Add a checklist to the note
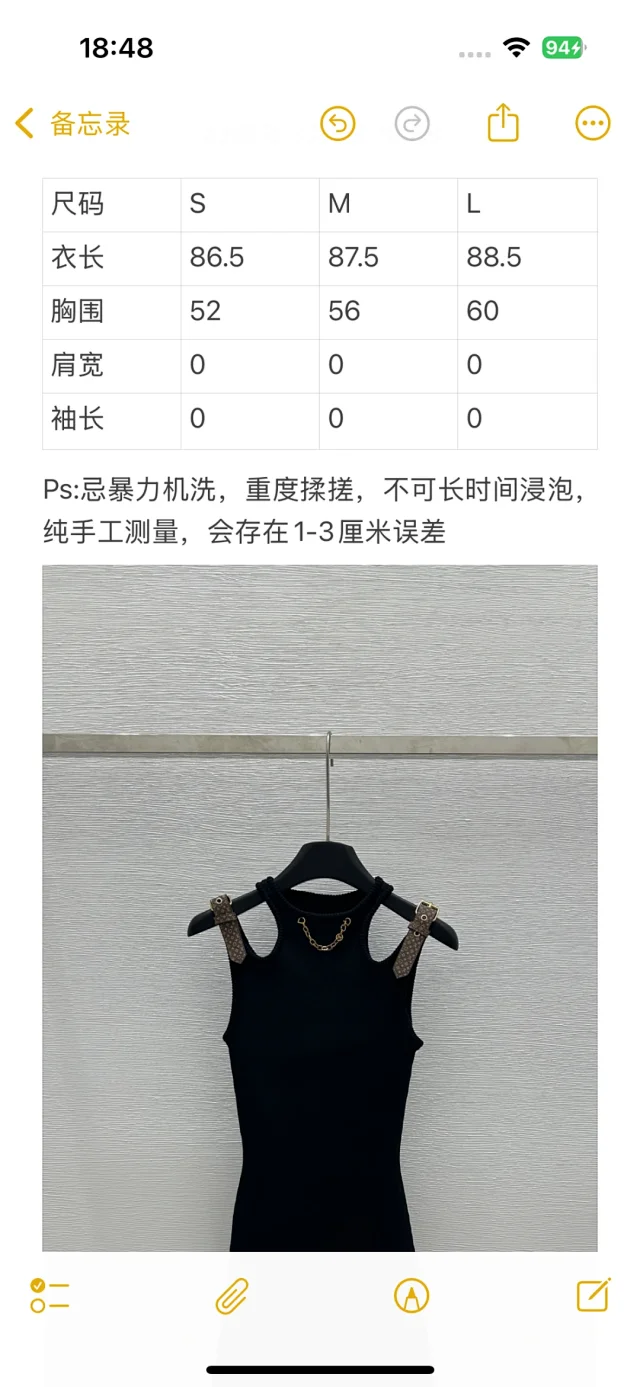The height and width of the screenshot is (1387, 640). 49,1296
